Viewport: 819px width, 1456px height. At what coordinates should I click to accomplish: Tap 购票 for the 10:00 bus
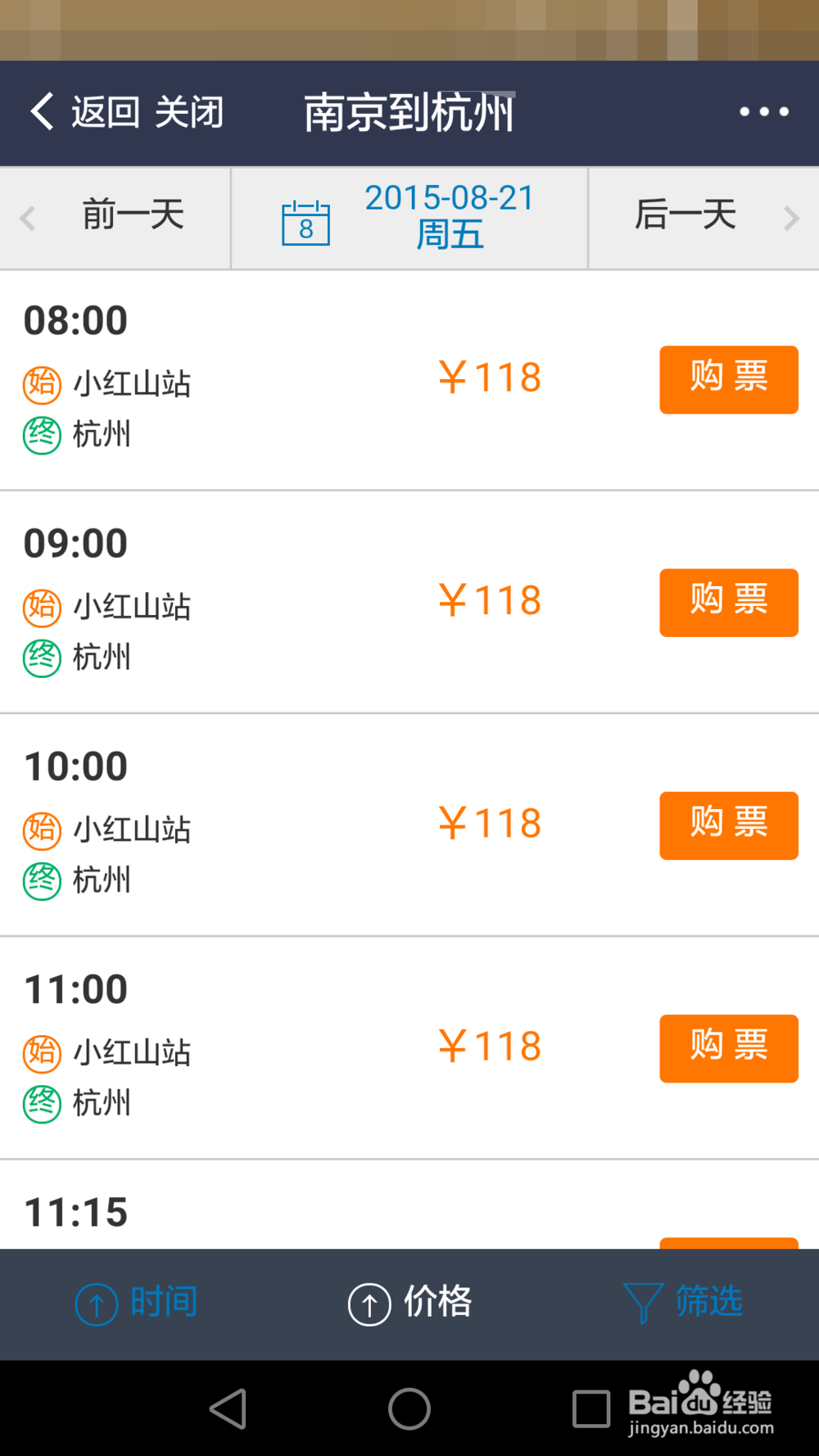[729, 825]
